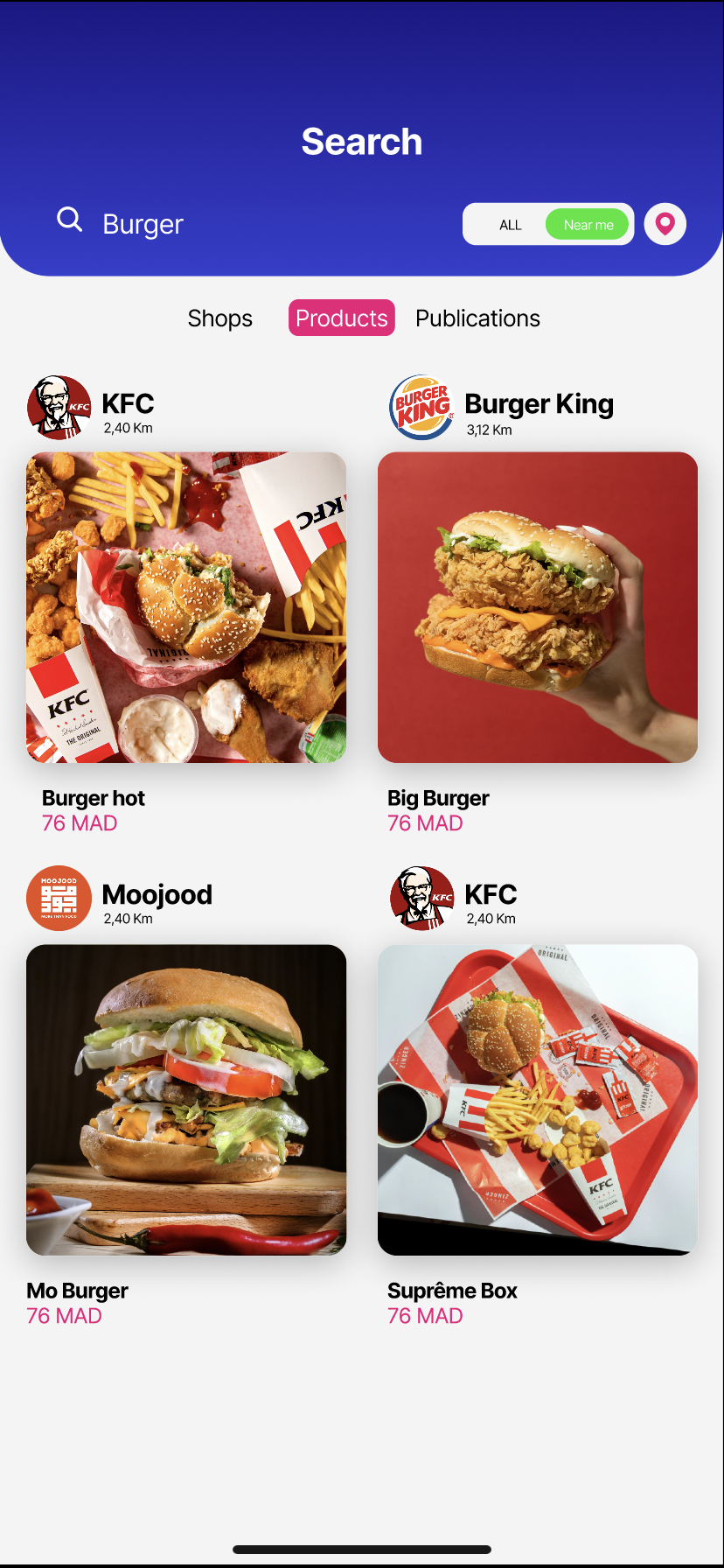The height and width of the screenshot is (1568, 724).
Task: Open the Burger King shop header
Action: (502, 408)
